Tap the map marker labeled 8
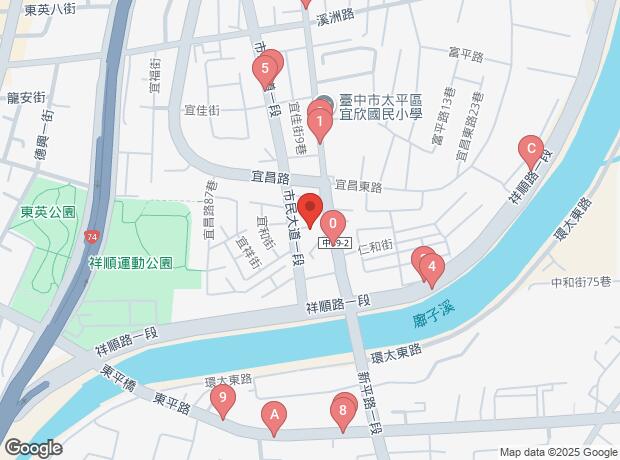620x460 pixels. coord(343,409)
